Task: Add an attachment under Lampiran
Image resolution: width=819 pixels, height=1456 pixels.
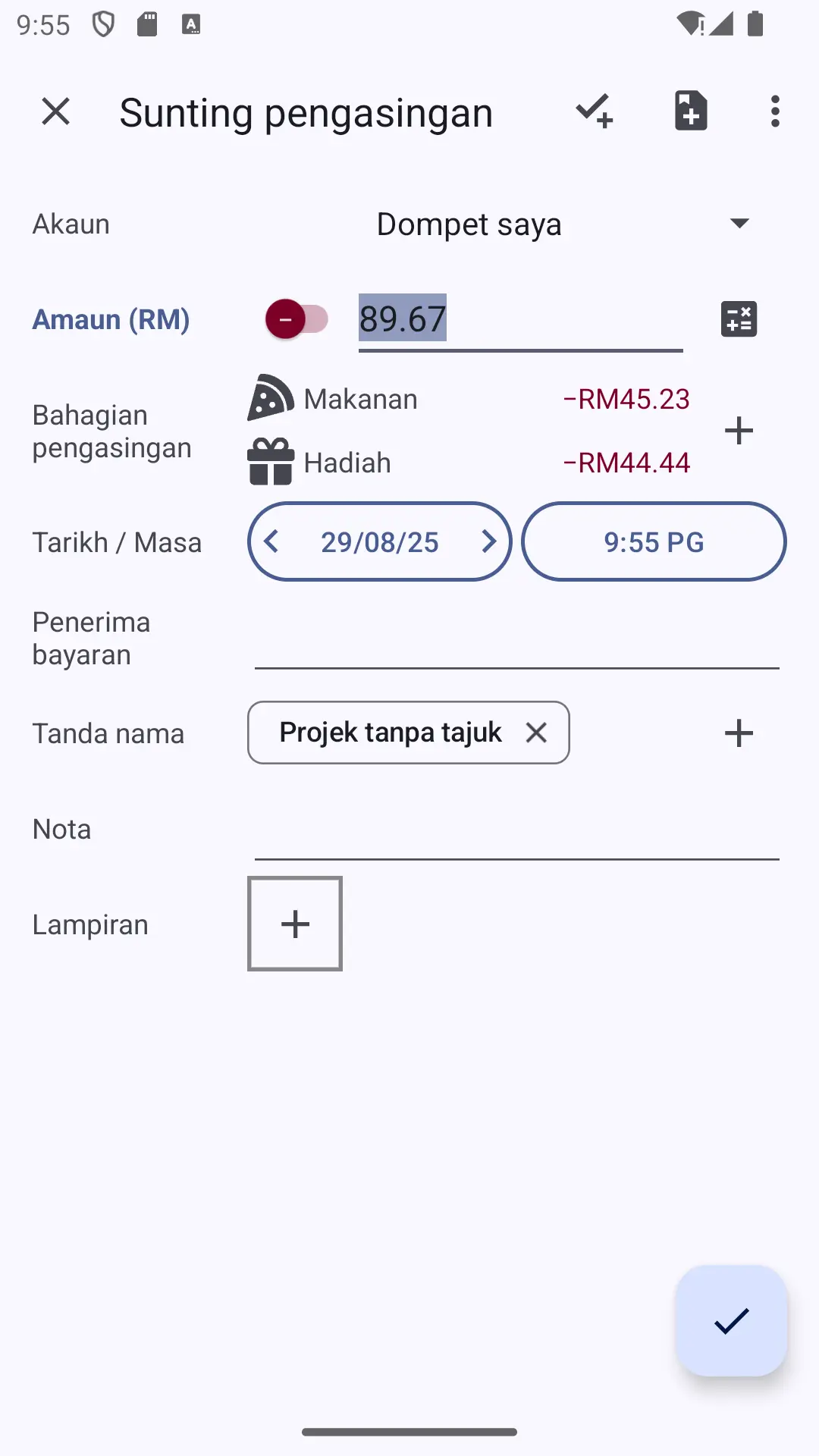Action: click(295, 924)
